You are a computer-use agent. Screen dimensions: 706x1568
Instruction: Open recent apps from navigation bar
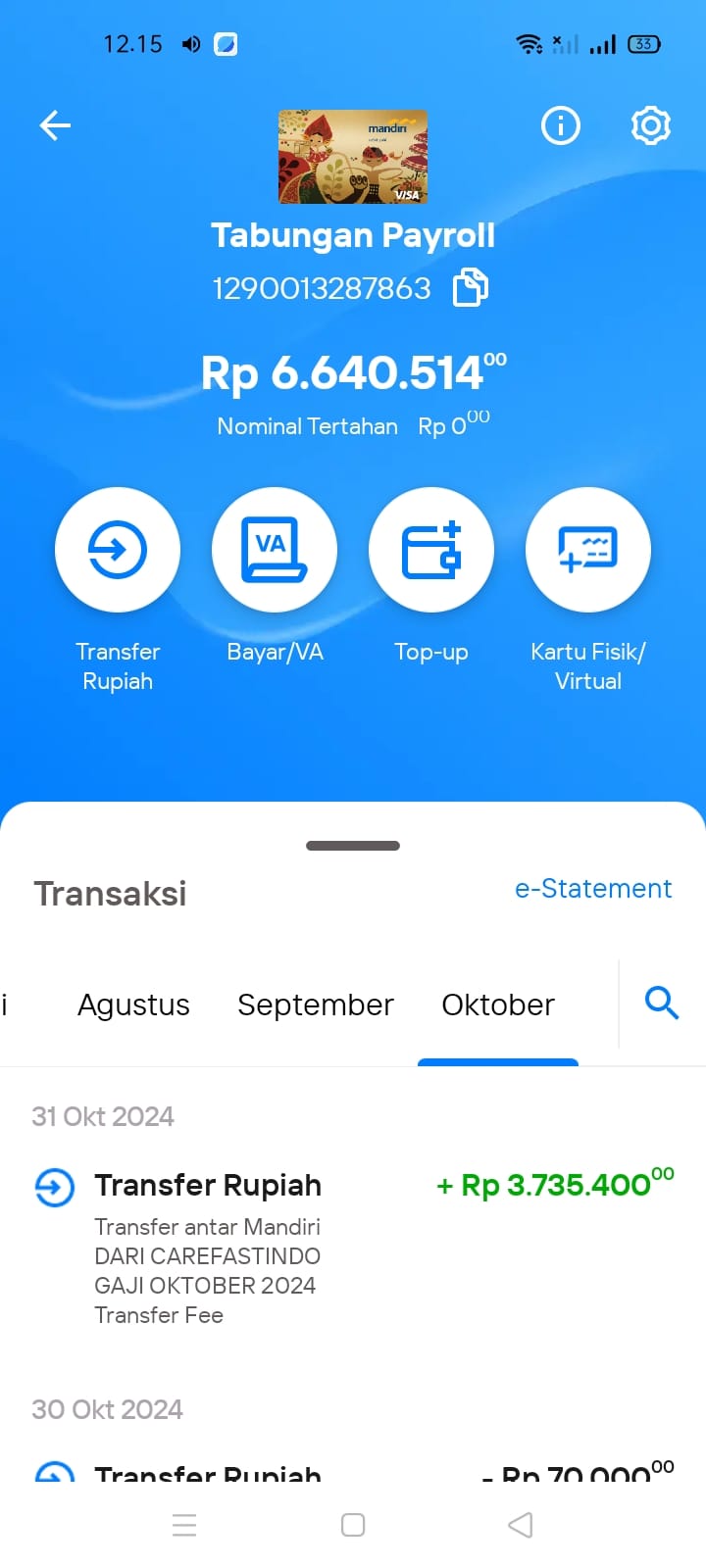pos(184,1525)
